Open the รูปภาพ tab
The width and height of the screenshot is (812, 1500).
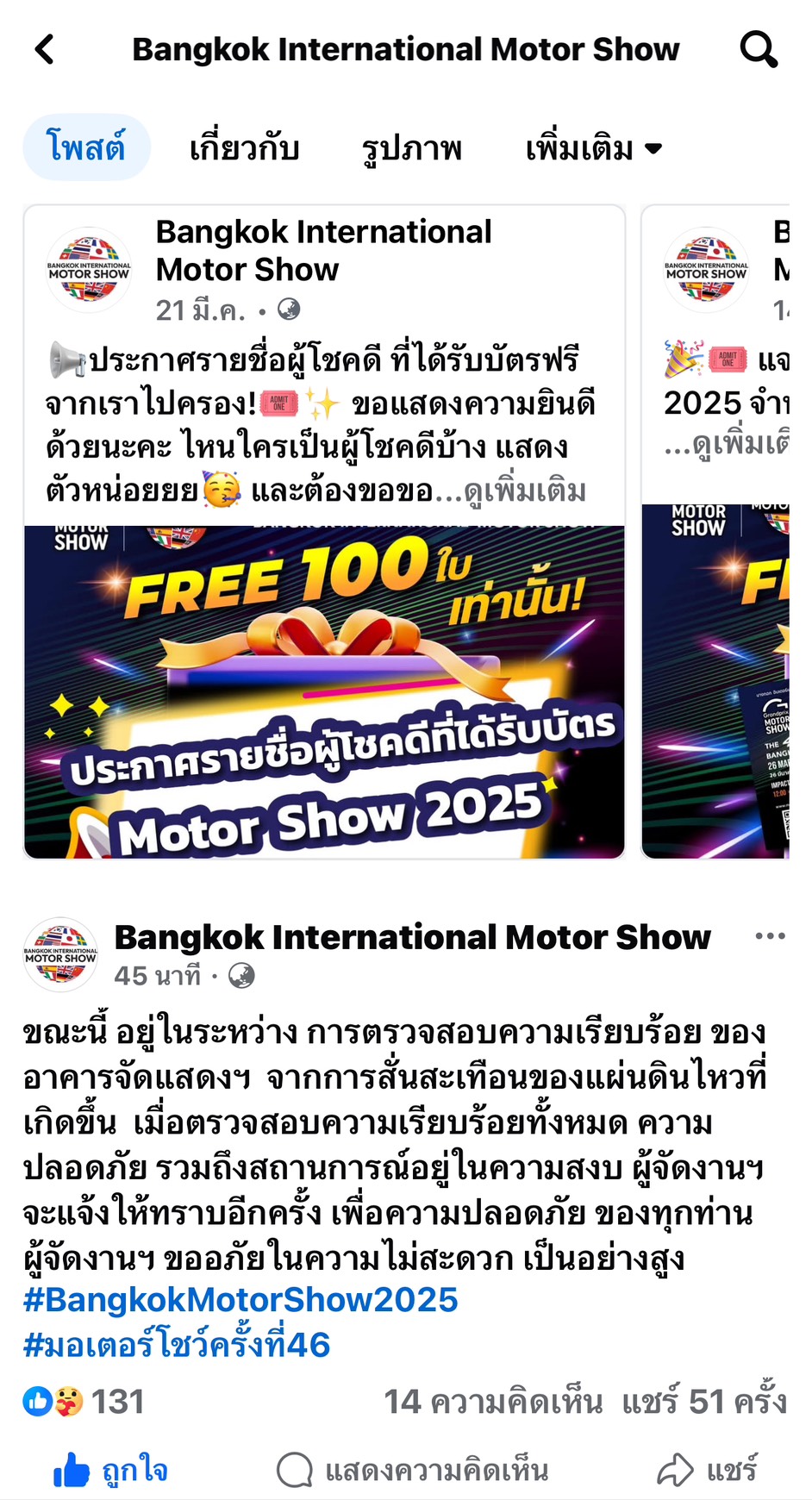tap(411, 148)
